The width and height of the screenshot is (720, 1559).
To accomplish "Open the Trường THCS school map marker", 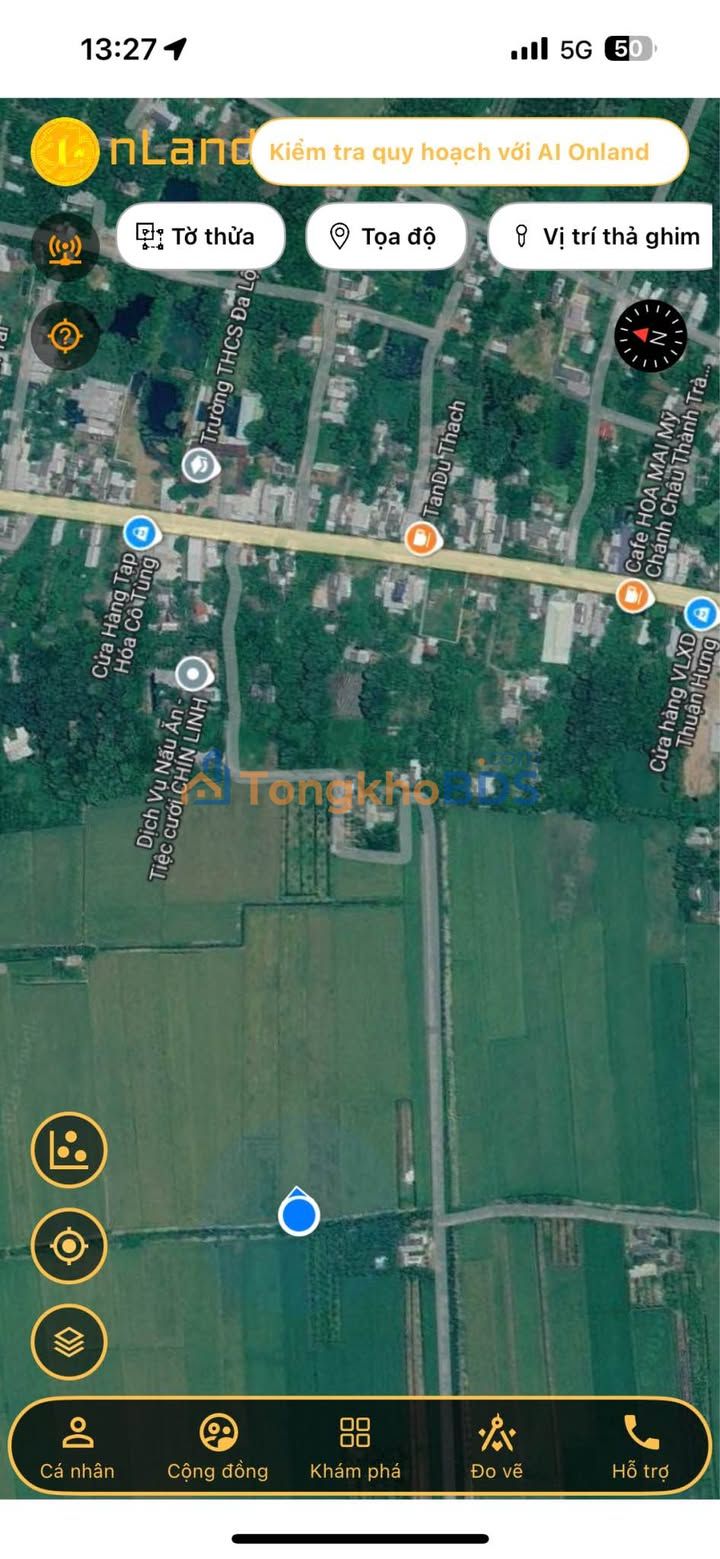I will coord(200,465).
